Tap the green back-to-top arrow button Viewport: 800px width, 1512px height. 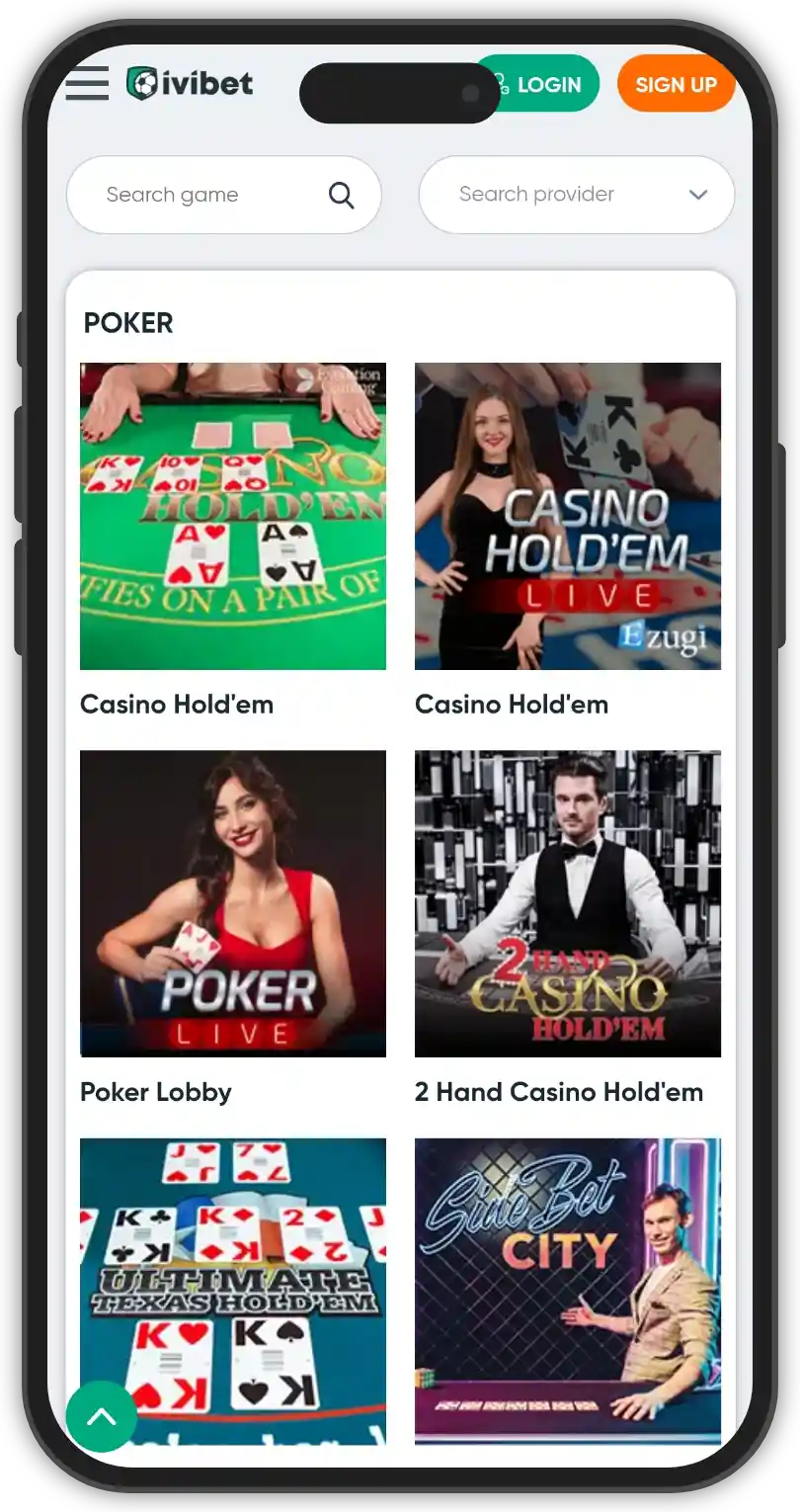coord(102,1416)
